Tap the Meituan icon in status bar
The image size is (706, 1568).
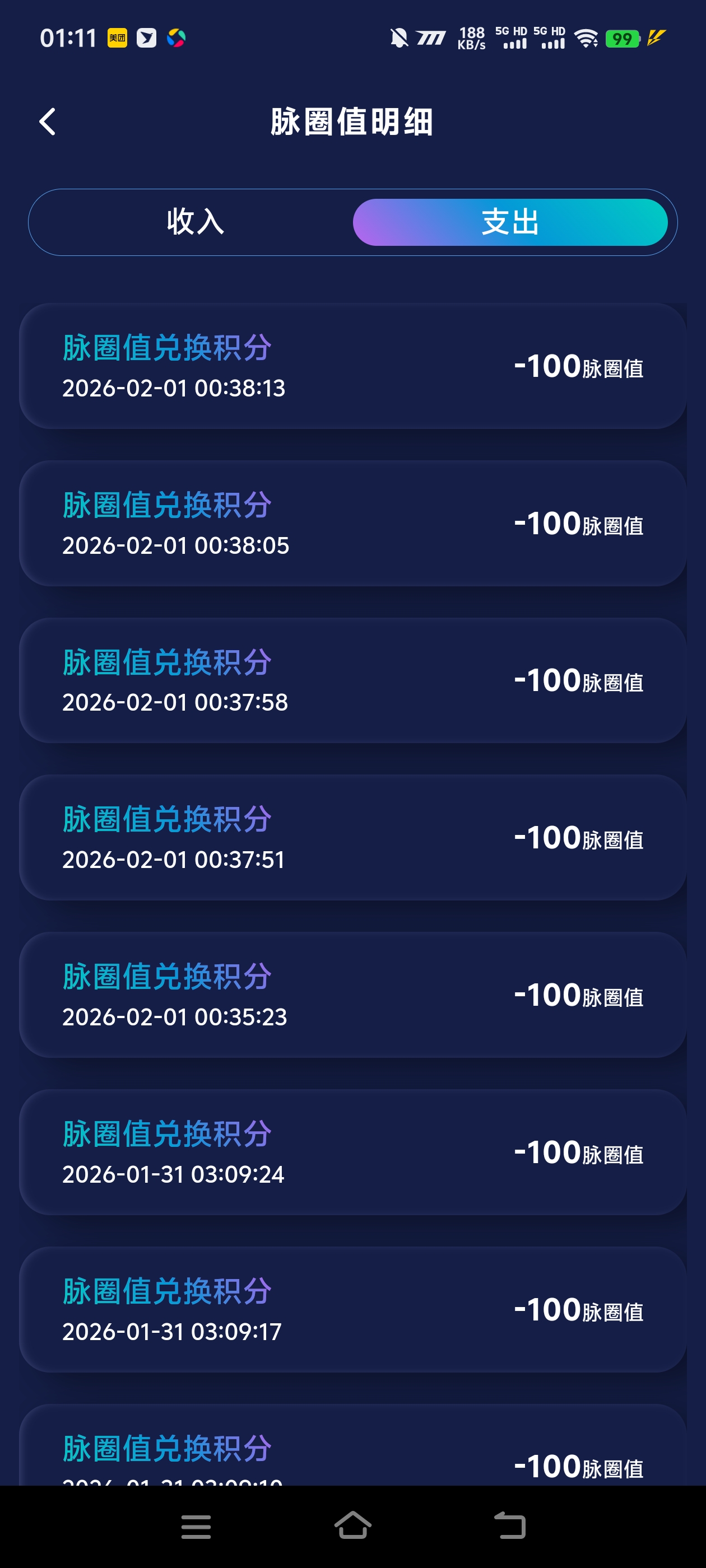pos(116,38)
